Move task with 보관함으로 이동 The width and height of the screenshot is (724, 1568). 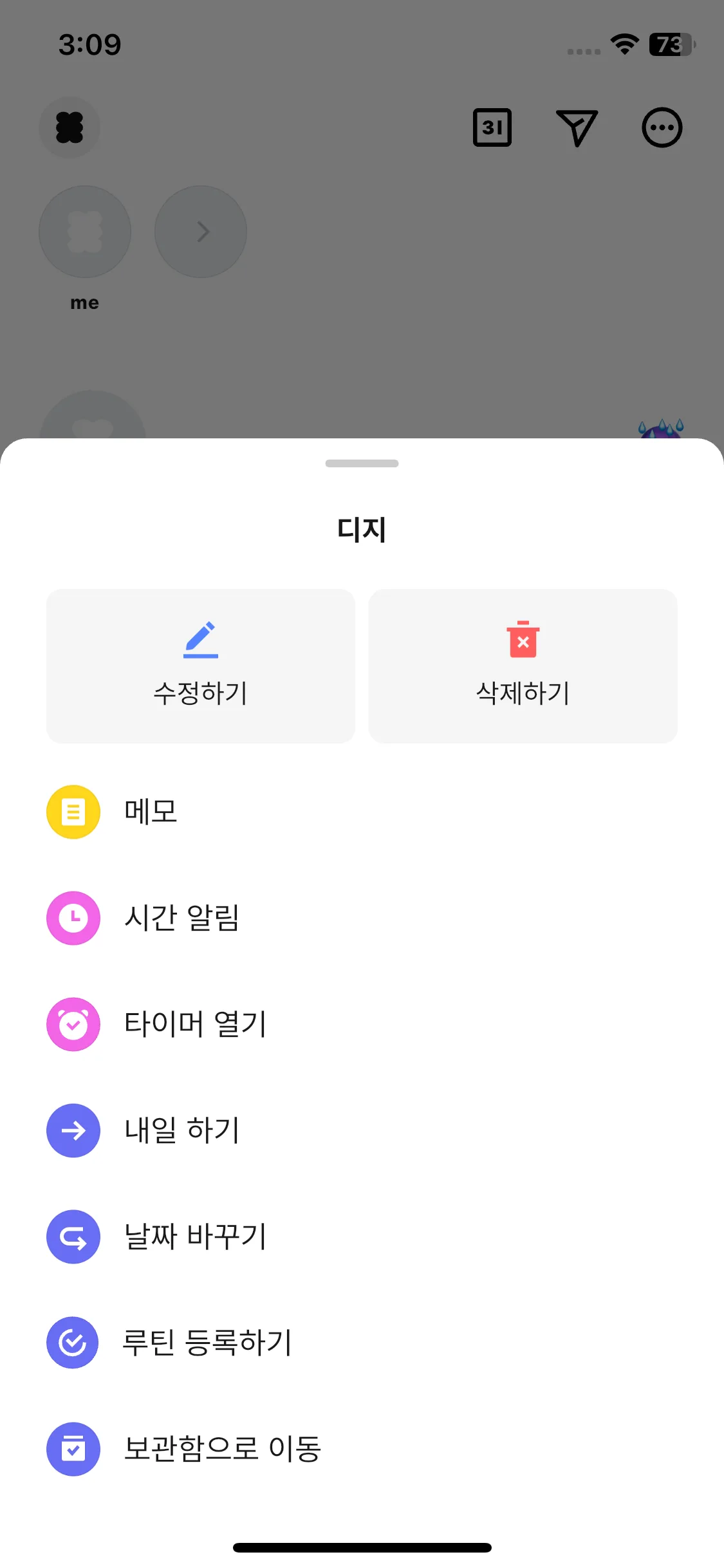(221, 1449)
